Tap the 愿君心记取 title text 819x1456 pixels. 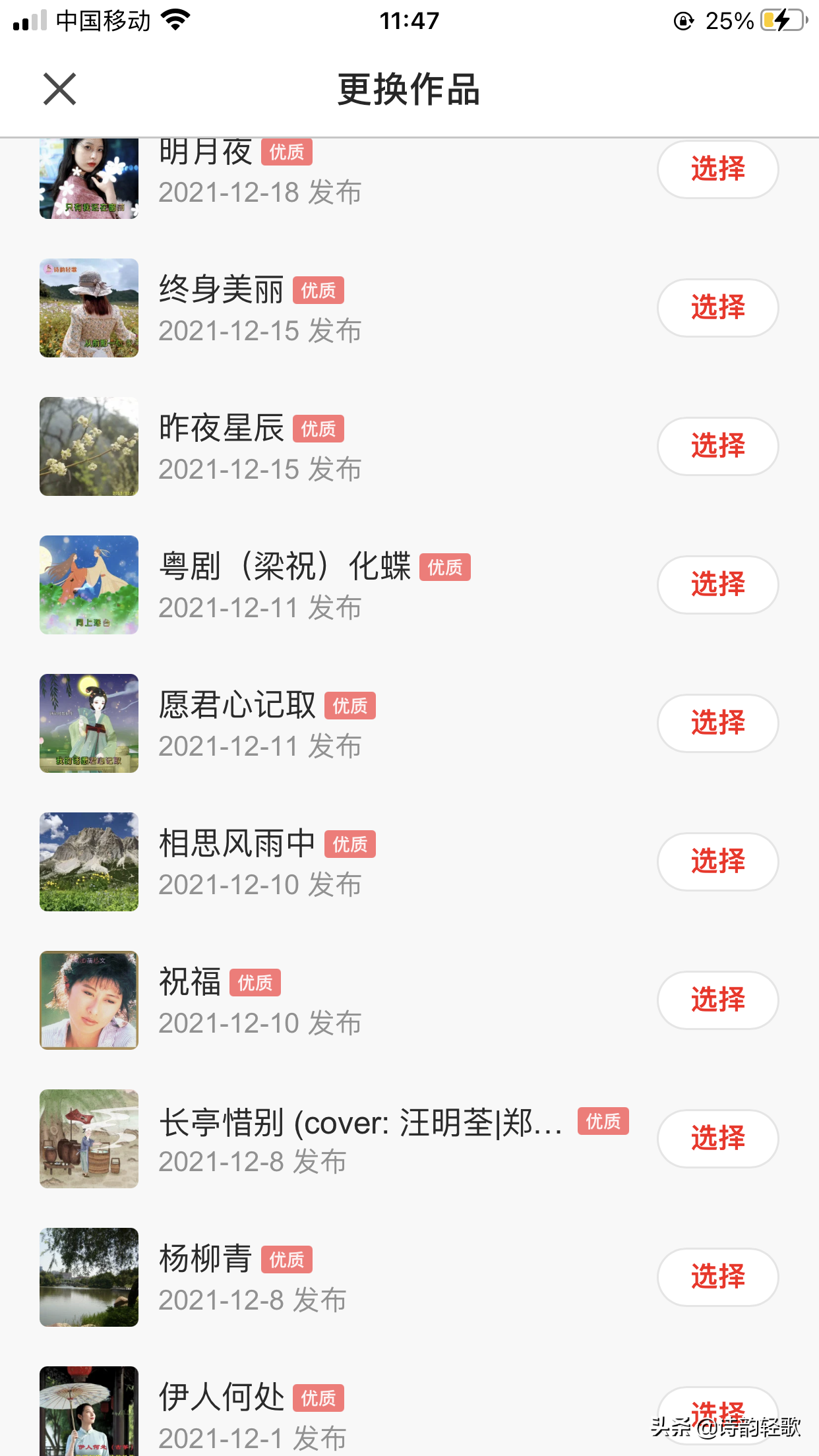[x=235, y=706]
